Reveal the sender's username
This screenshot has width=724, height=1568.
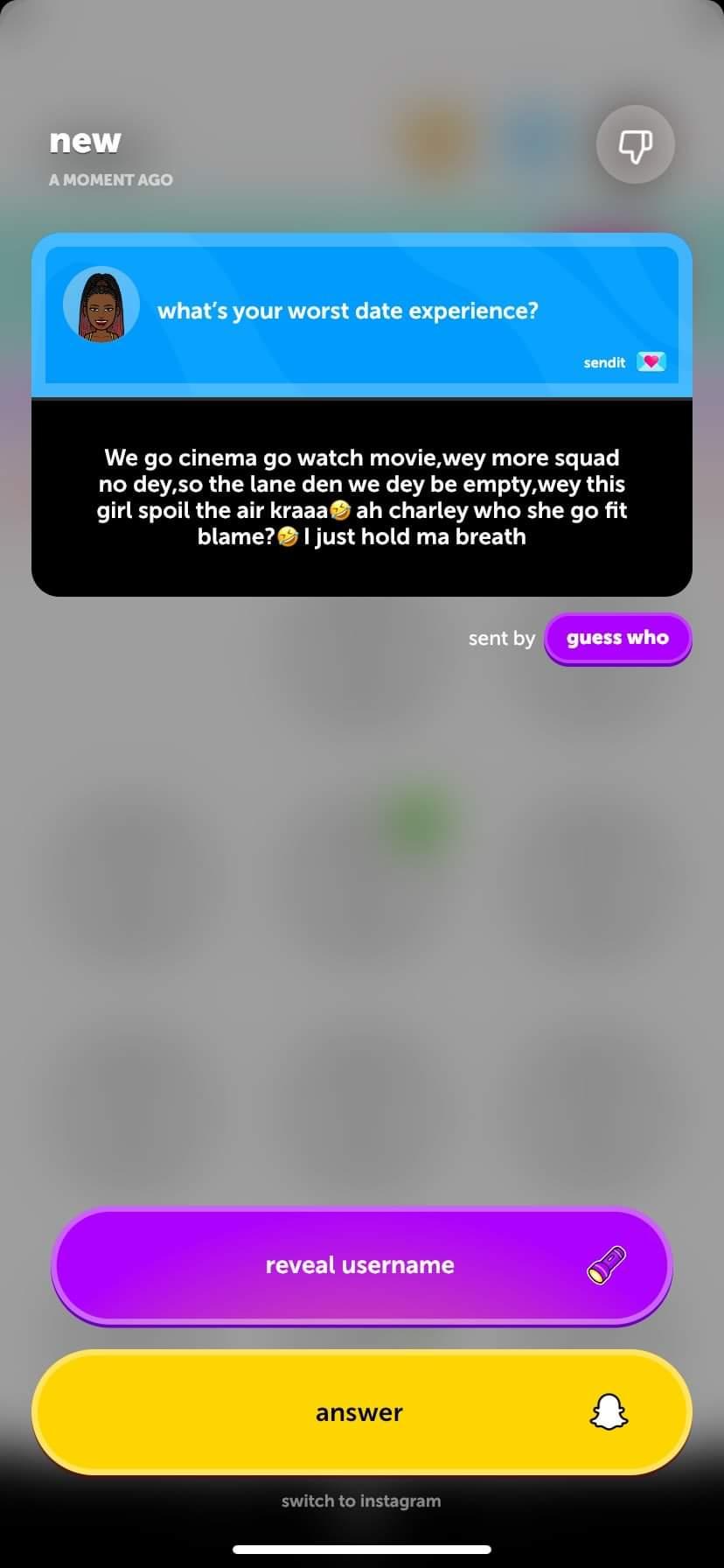click(361, 1265)
